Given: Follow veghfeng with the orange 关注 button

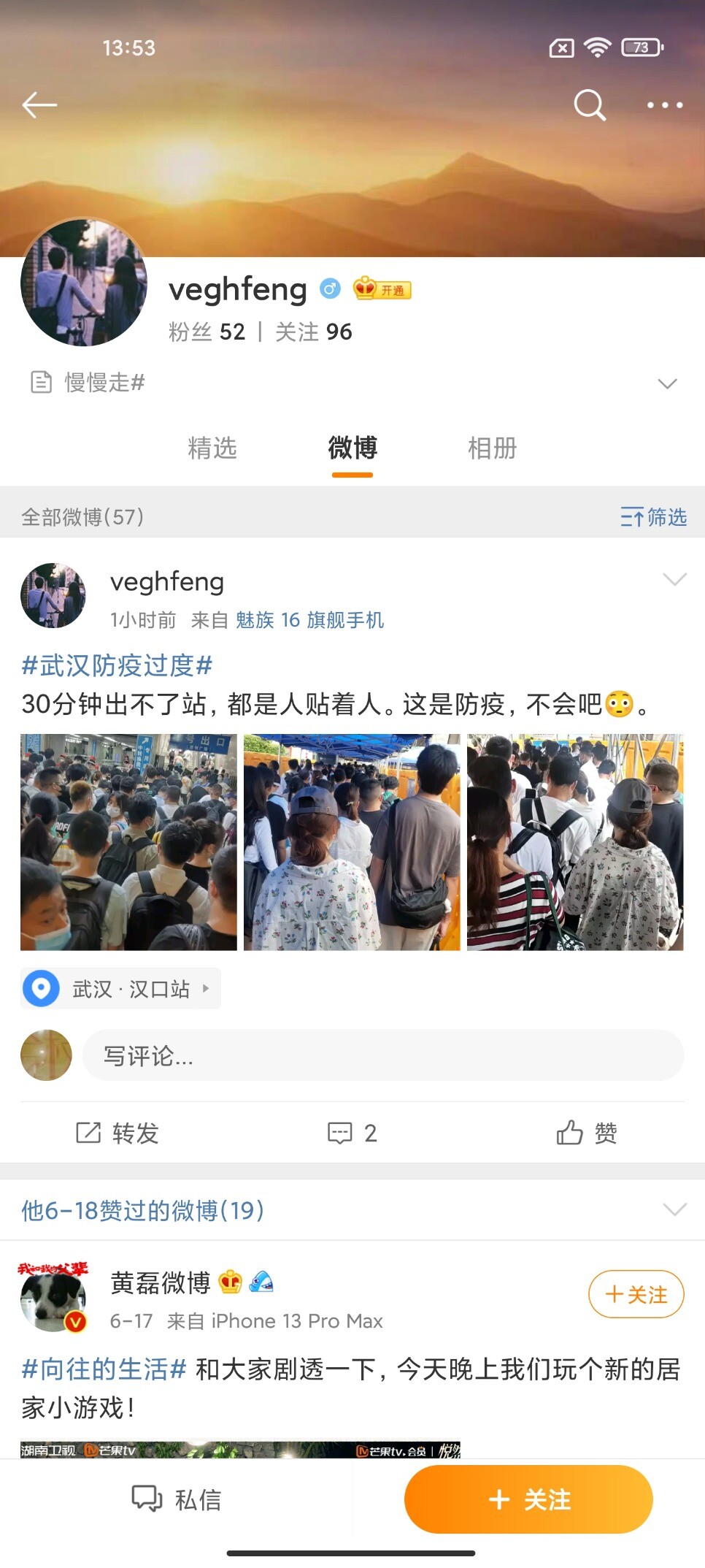Looking at the screenshot, I should (x=528, y=1499).
